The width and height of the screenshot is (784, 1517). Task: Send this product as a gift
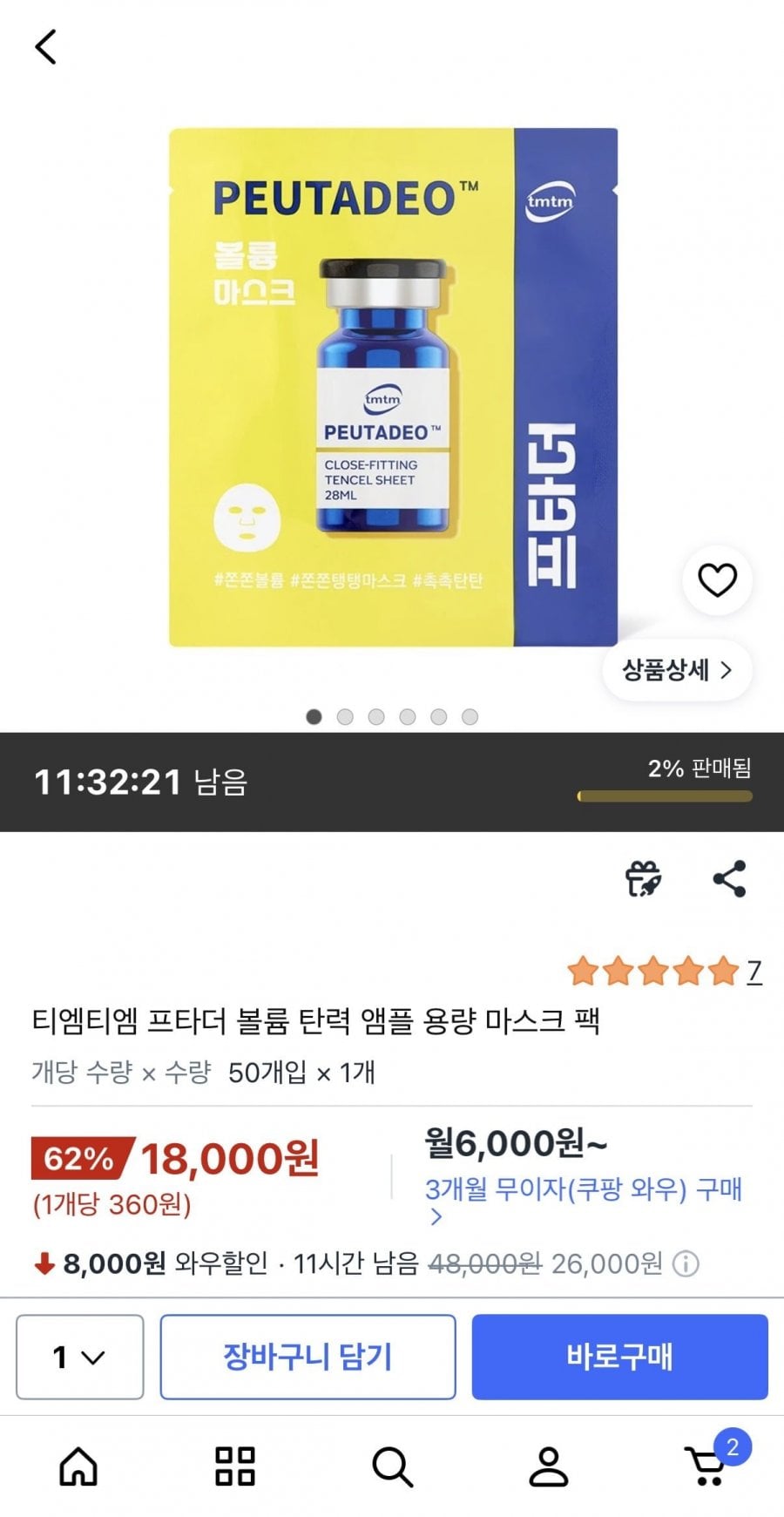(643, 878)
